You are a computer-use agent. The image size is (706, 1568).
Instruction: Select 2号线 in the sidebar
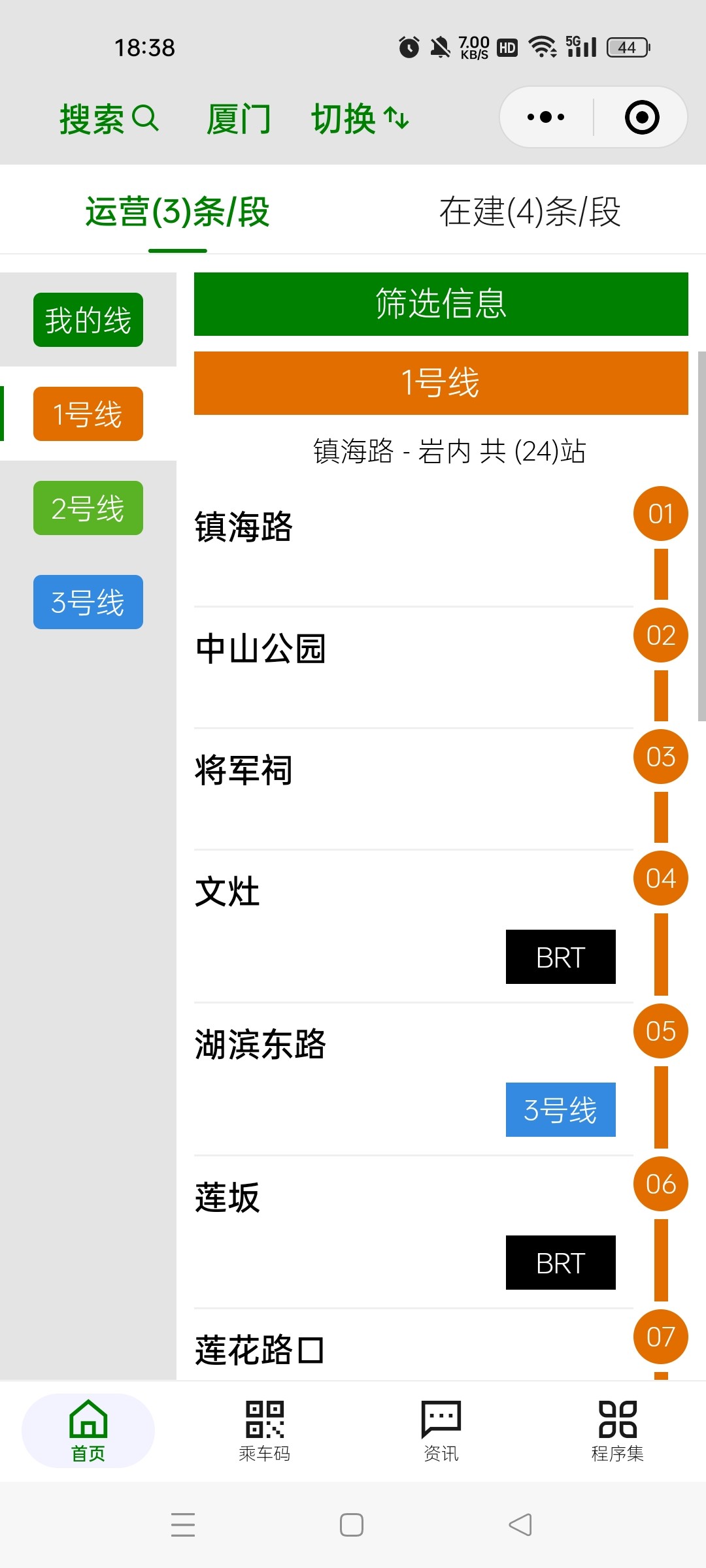88,508
